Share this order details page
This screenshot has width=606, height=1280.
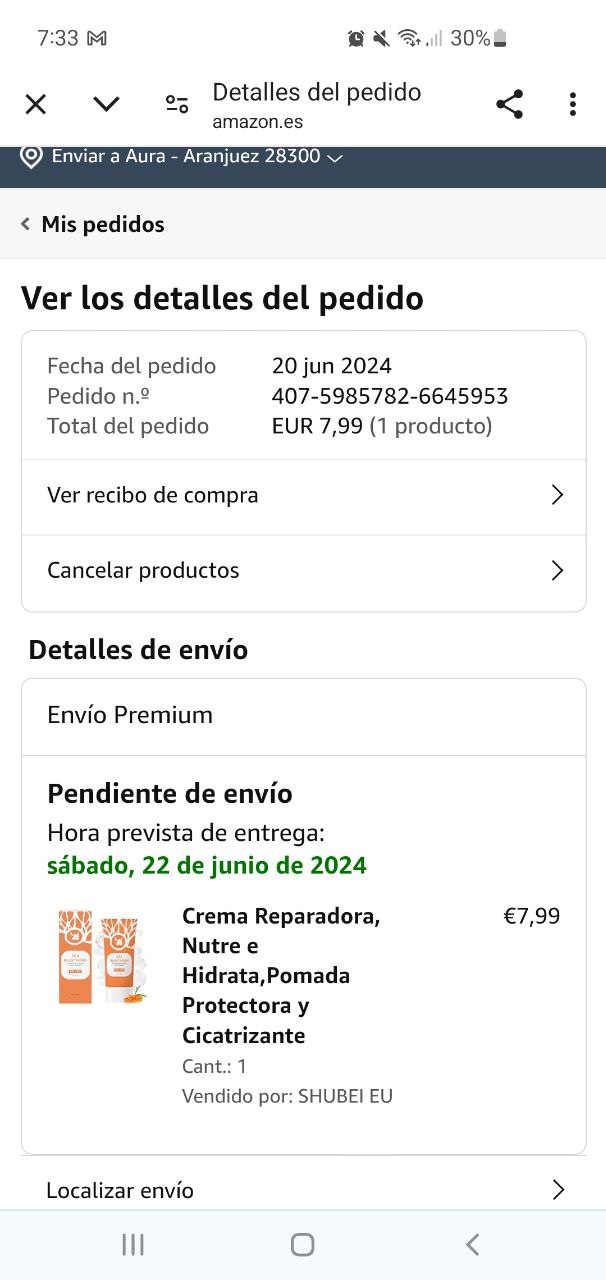tap(509, 104)
